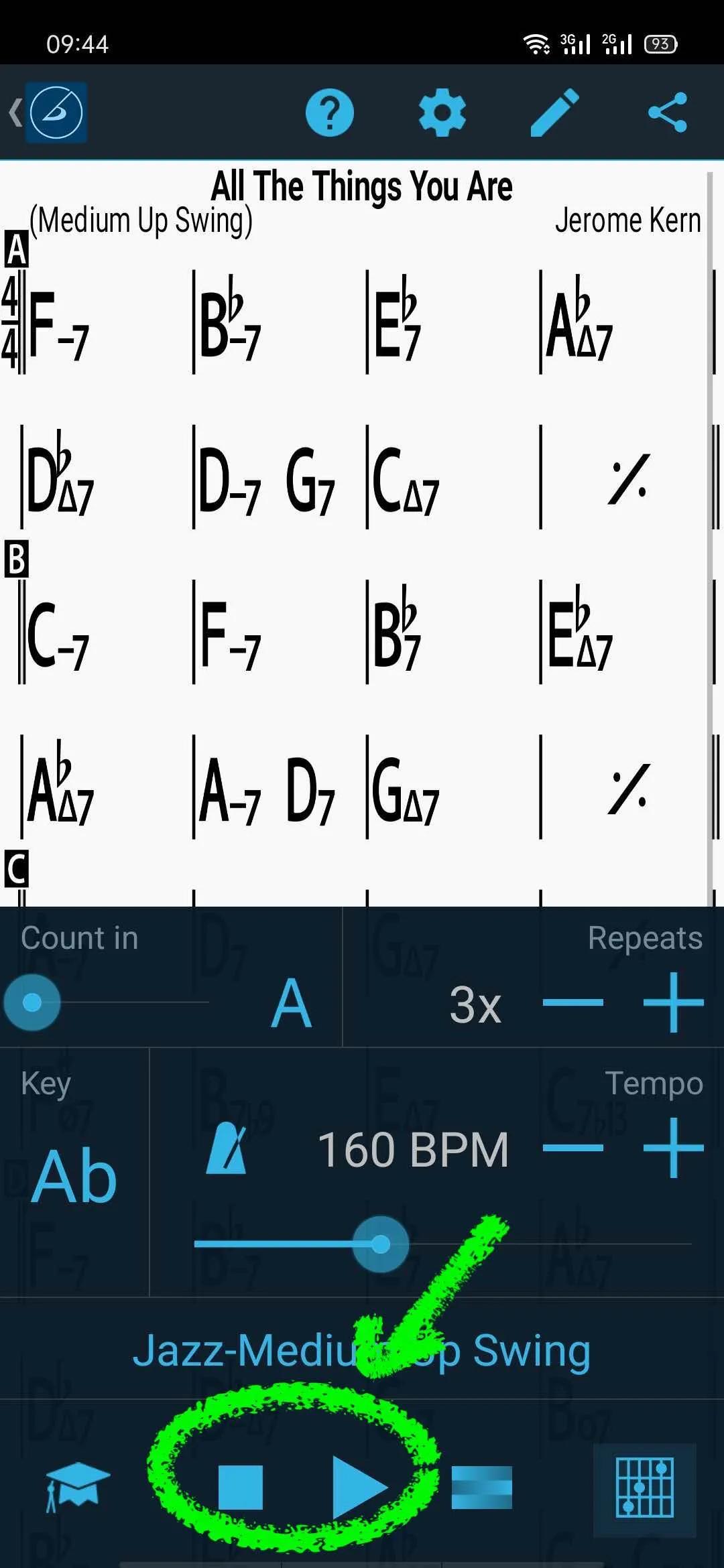Share this chord chart
Screen dimensions: 724x1568
pos(667,113)
